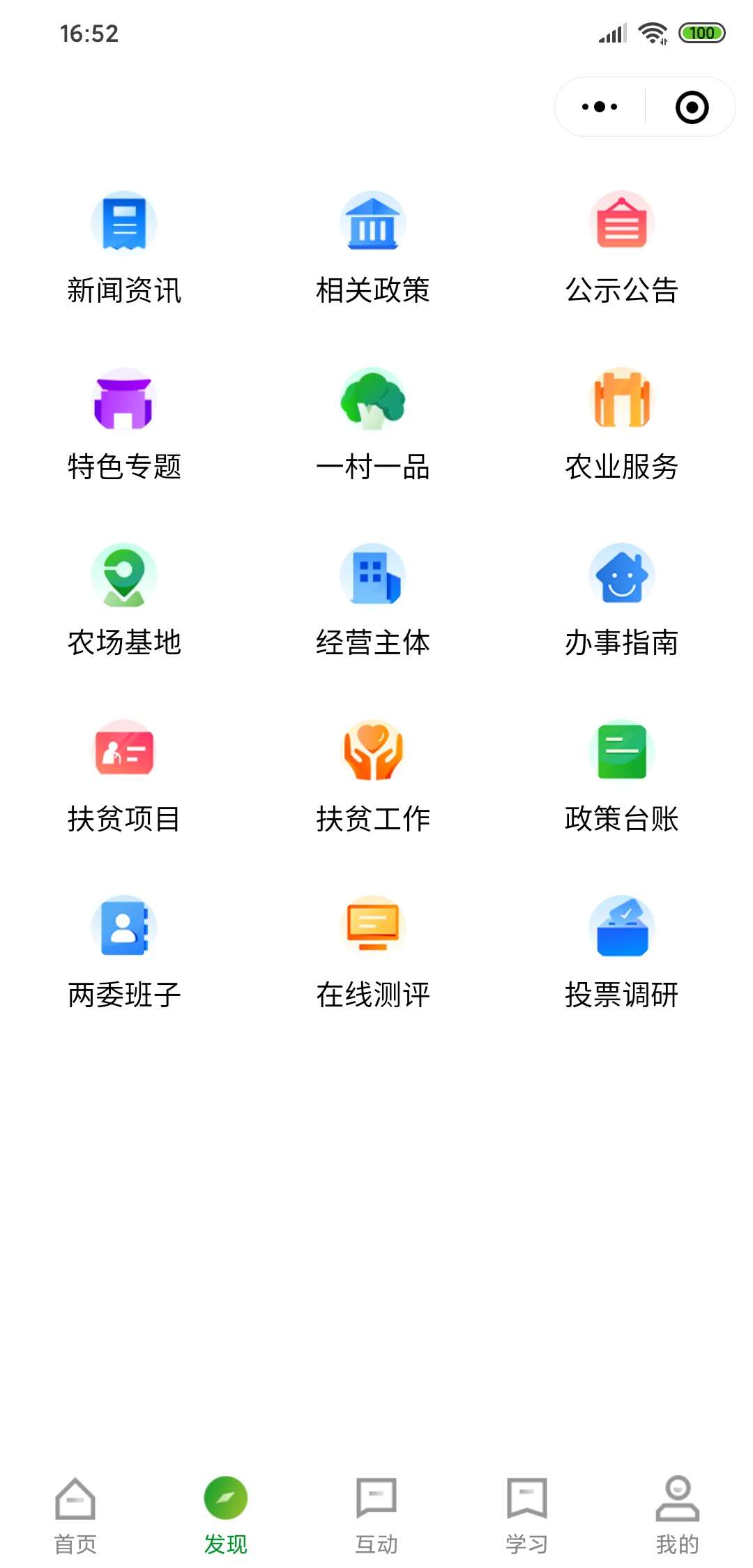Open the mini program more options menu

[x=600, y=107]
